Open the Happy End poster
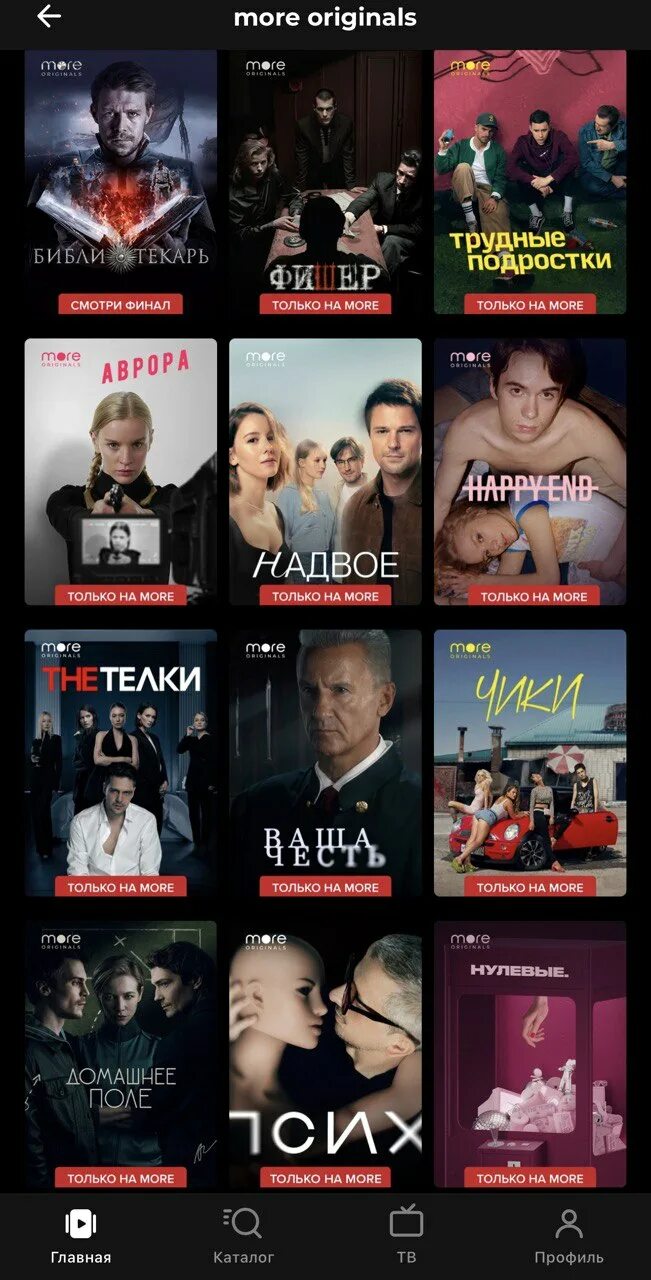The width and height of the screenshot is (651, 1280). [530, 471]
